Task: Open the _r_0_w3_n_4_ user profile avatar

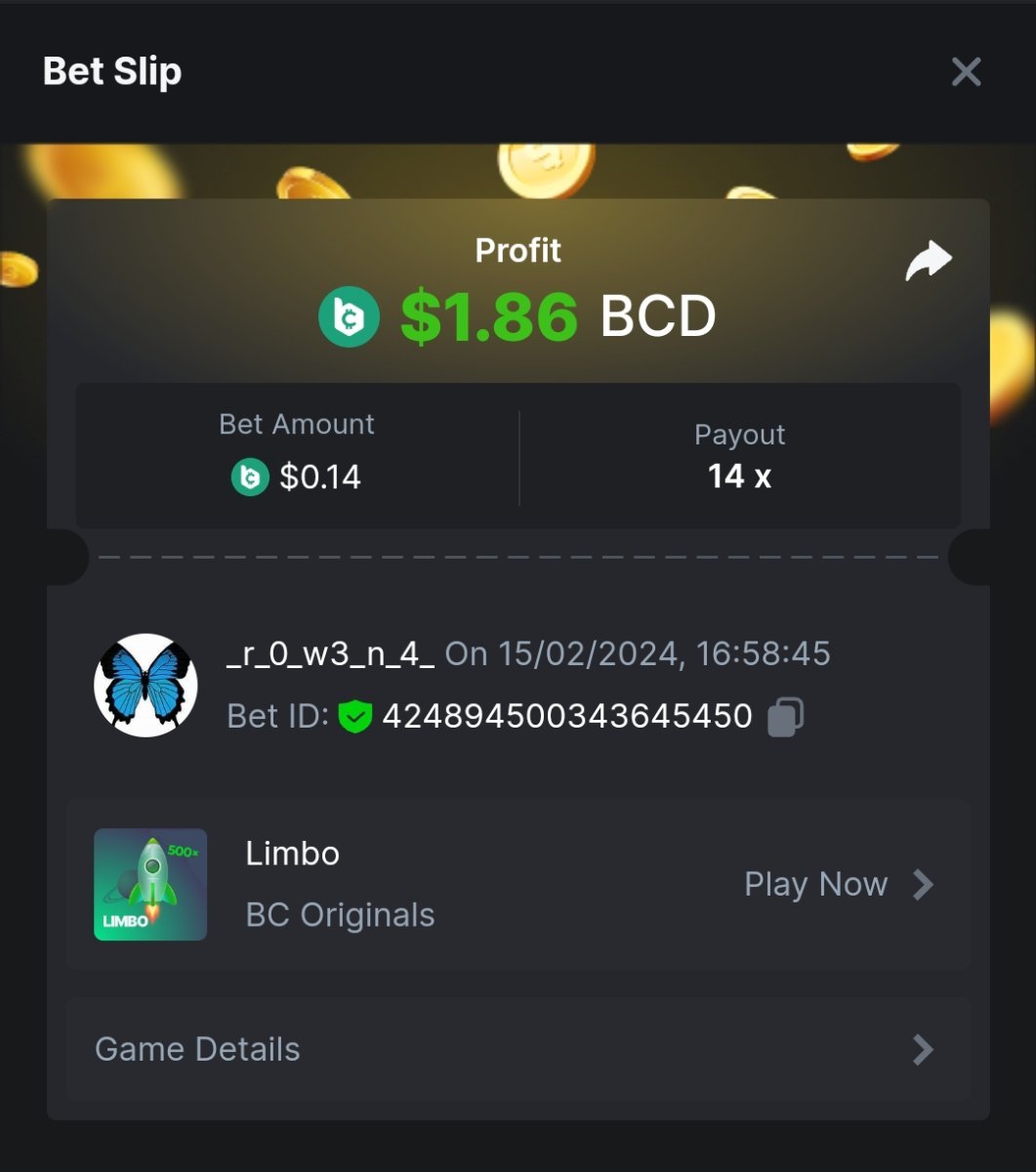Action: (145, 685)
